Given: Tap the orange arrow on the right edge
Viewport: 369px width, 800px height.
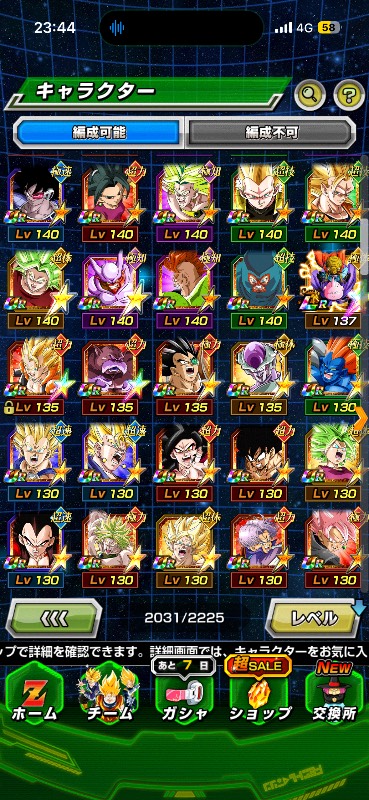Looking at the screenshot, I should (361, 419).
